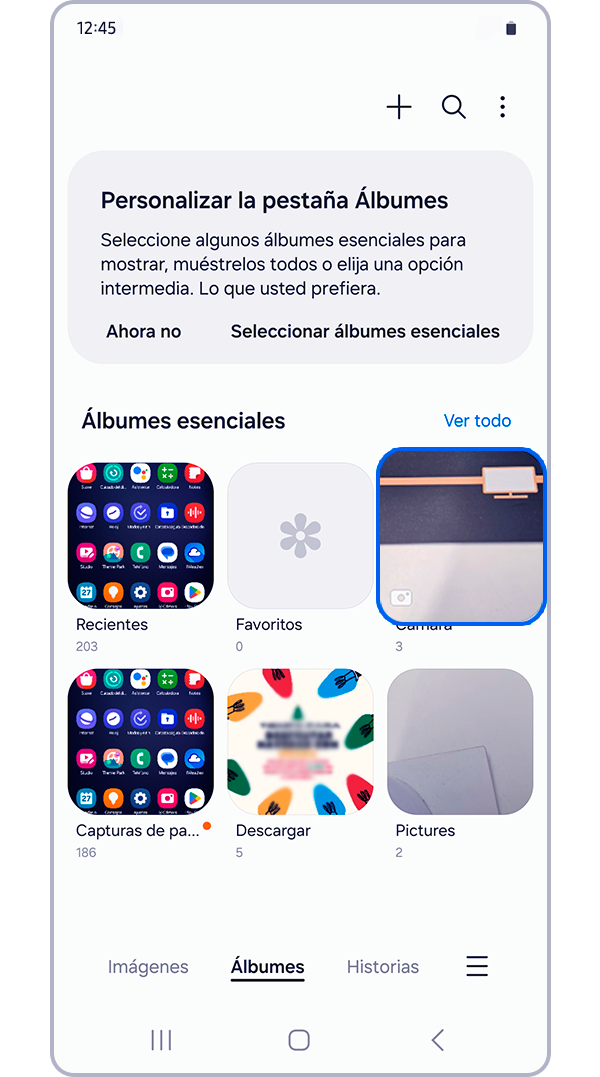Select the Álbumes tab
The width and height of the screenshot is (600, 1077).
[267, 967]
